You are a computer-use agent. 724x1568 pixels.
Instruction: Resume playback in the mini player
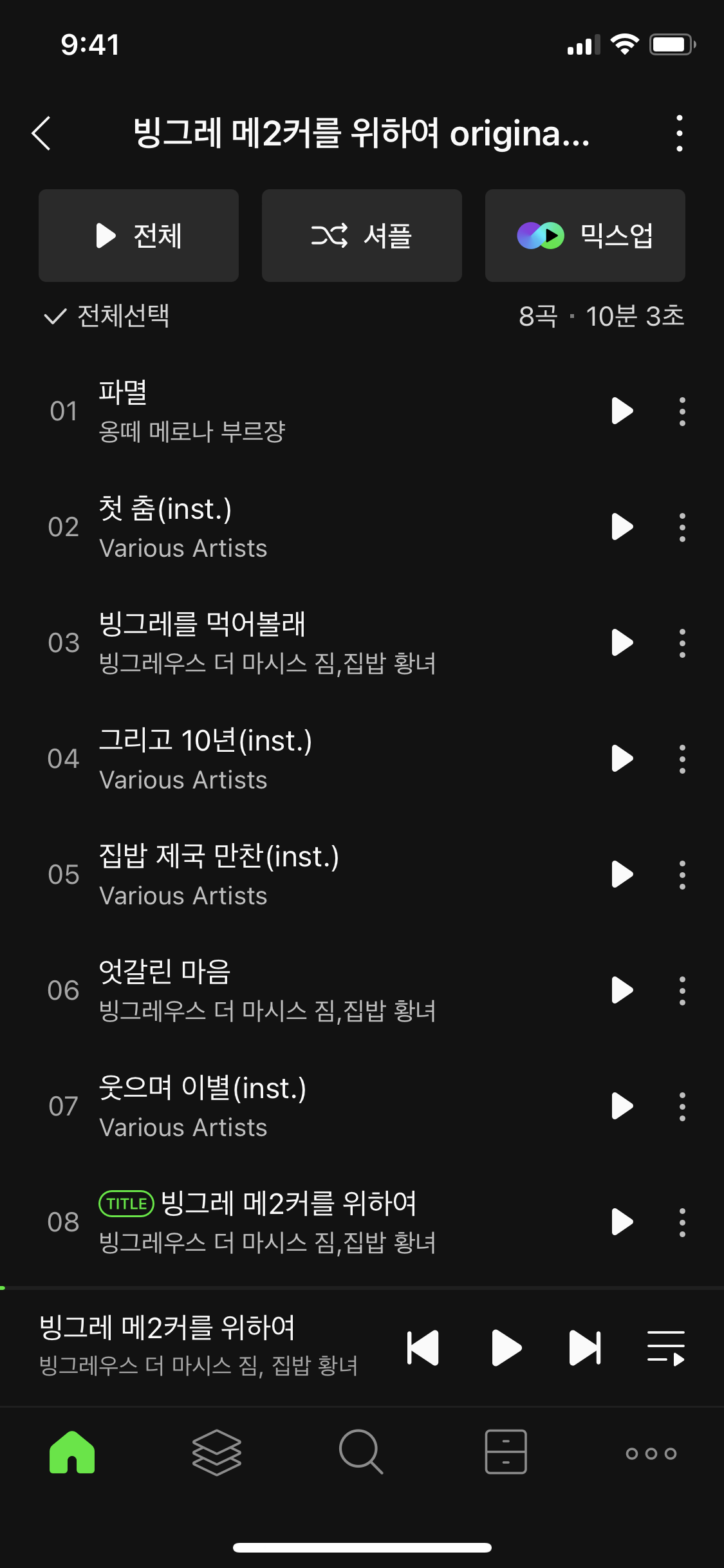(x=506, y=1347)
